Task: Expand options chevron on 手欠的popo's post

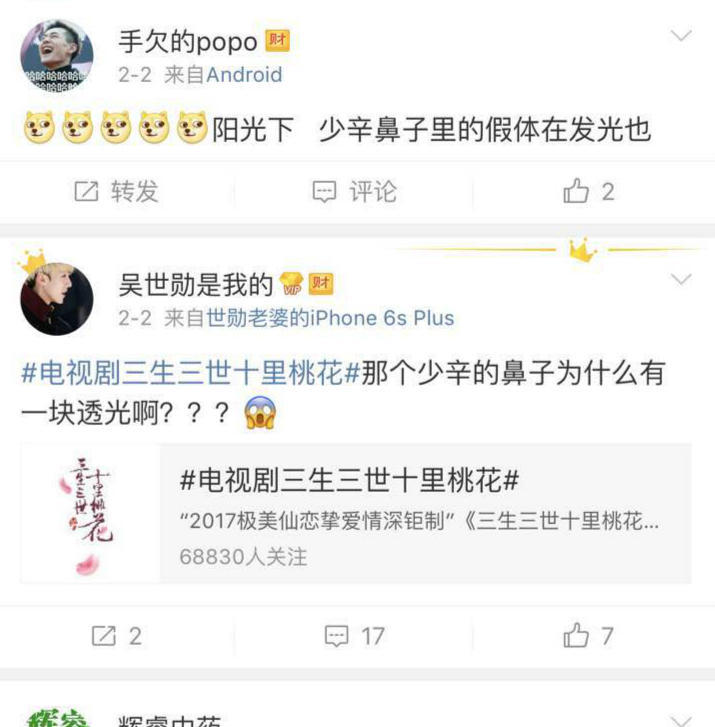Action: click(x=681, y=37)
